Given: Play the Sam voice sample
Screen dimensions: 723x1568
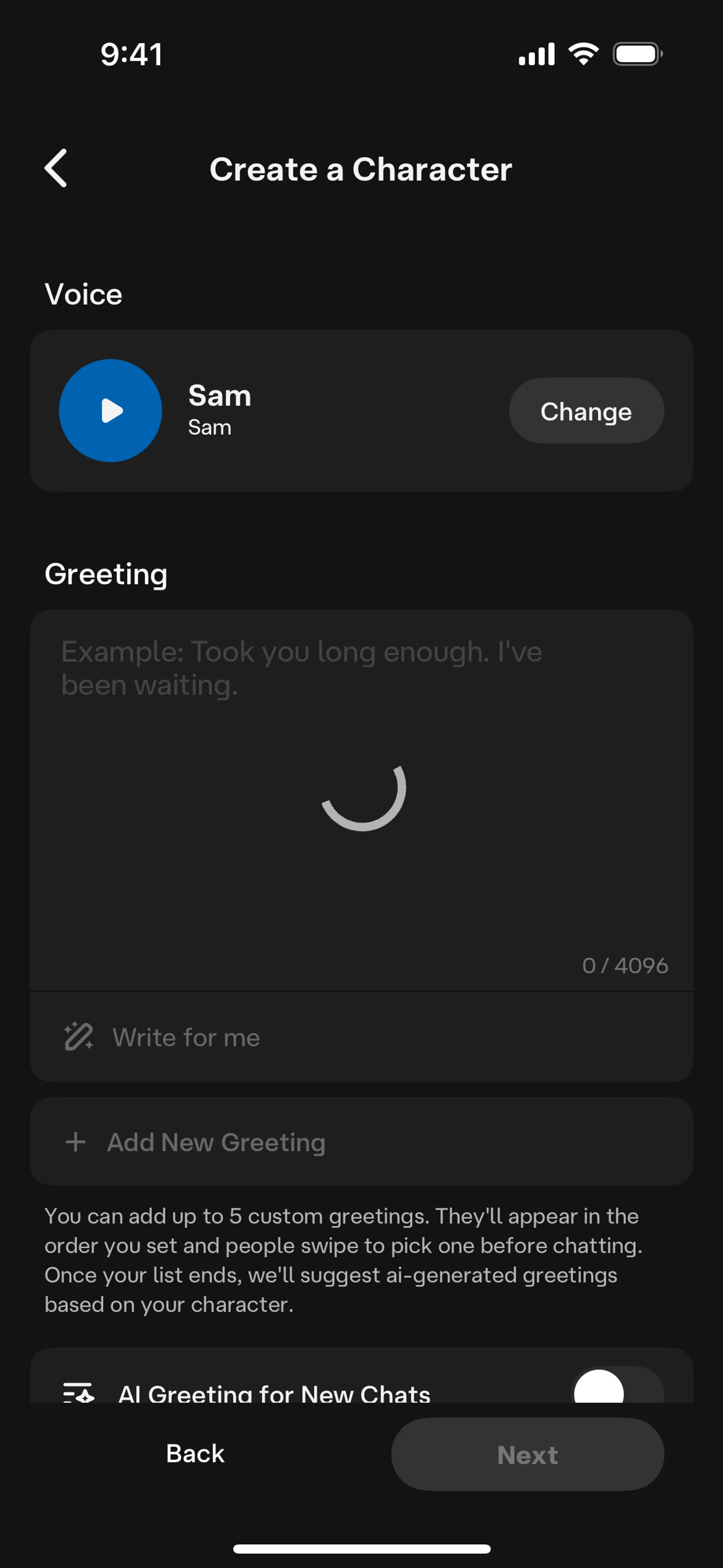Looking at the screenshot, I should [x=111, y=411].
